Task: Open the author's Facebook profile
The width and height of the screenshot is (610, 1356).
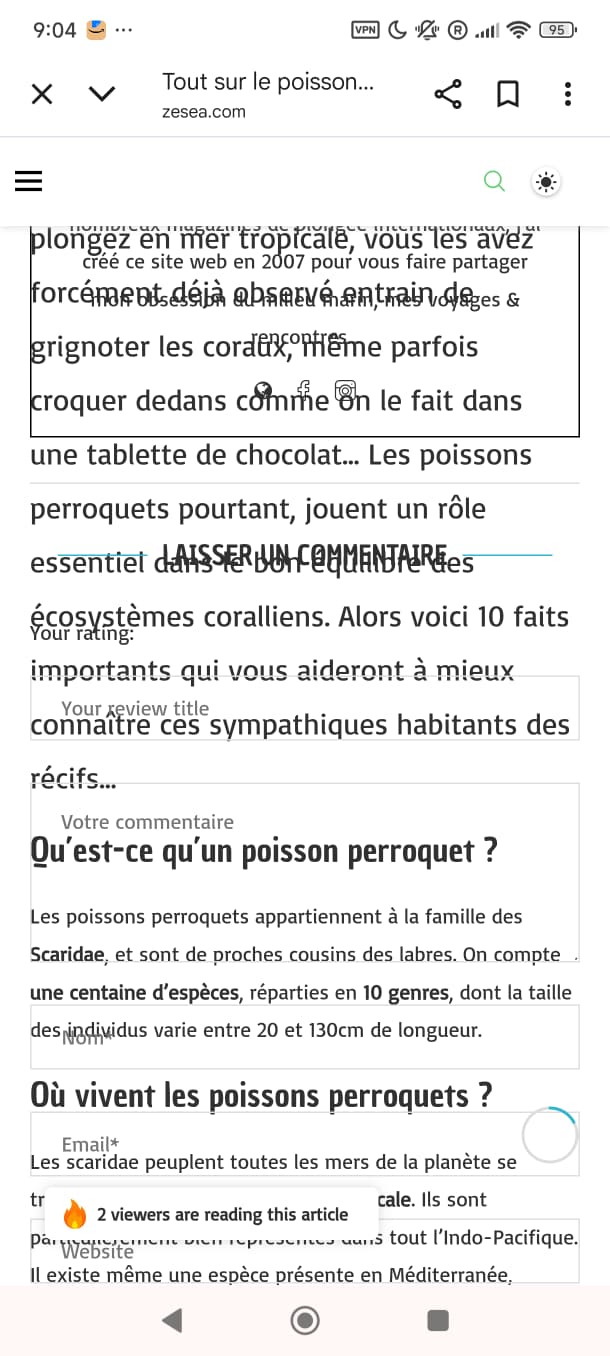Action: coord(304,389)
